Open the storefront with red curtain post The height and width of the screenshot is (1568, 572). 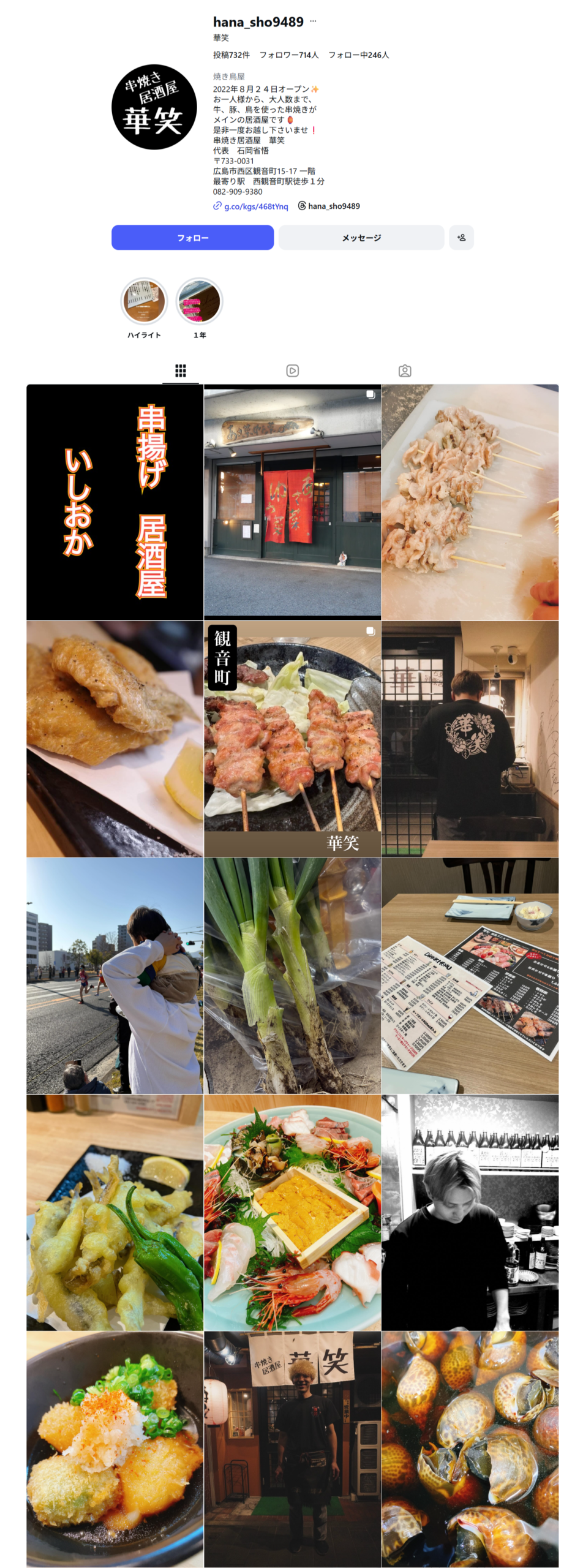[x=292, y=502]
